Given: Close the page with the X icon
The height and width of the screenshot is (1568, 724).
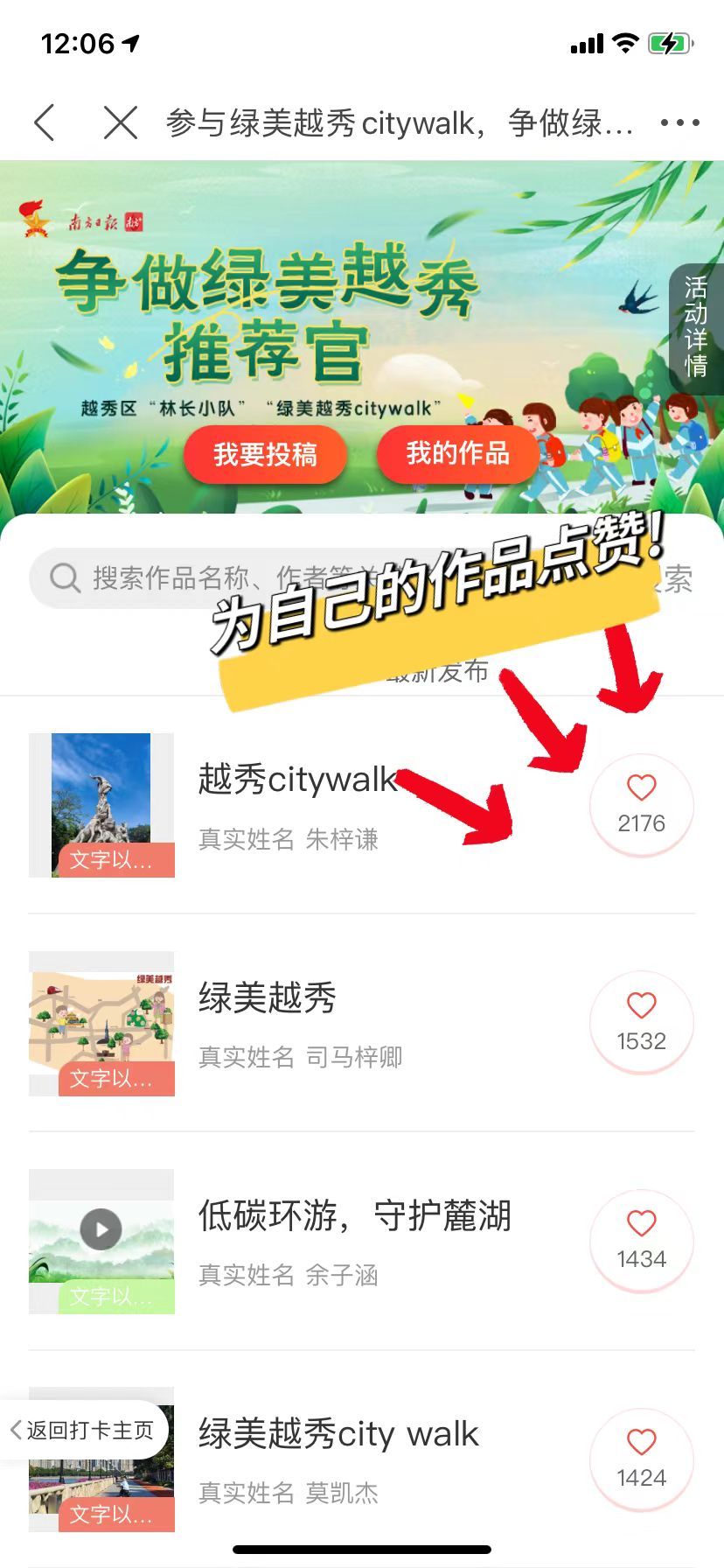Looking at the screenshot, I should point(120,122).
